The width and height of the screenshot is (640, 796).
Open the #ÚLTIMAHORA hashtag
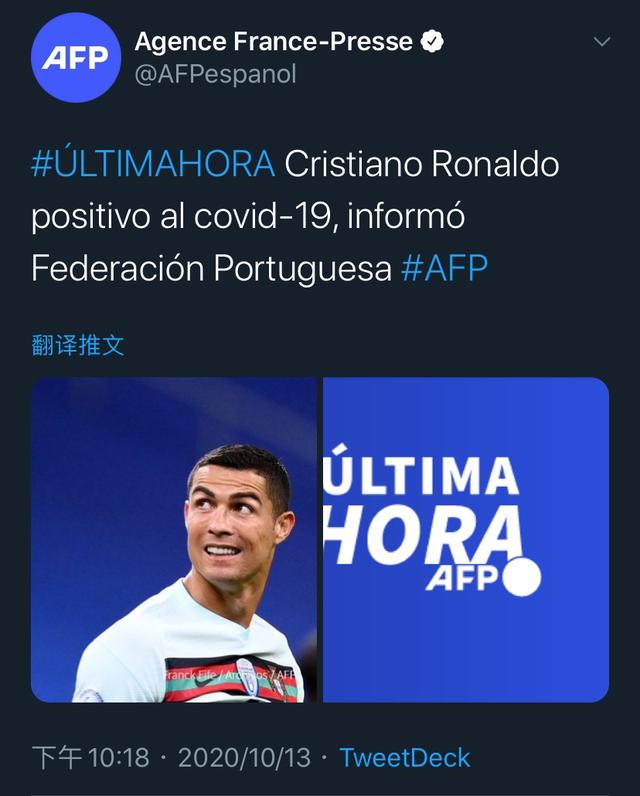tap(152, 164)
